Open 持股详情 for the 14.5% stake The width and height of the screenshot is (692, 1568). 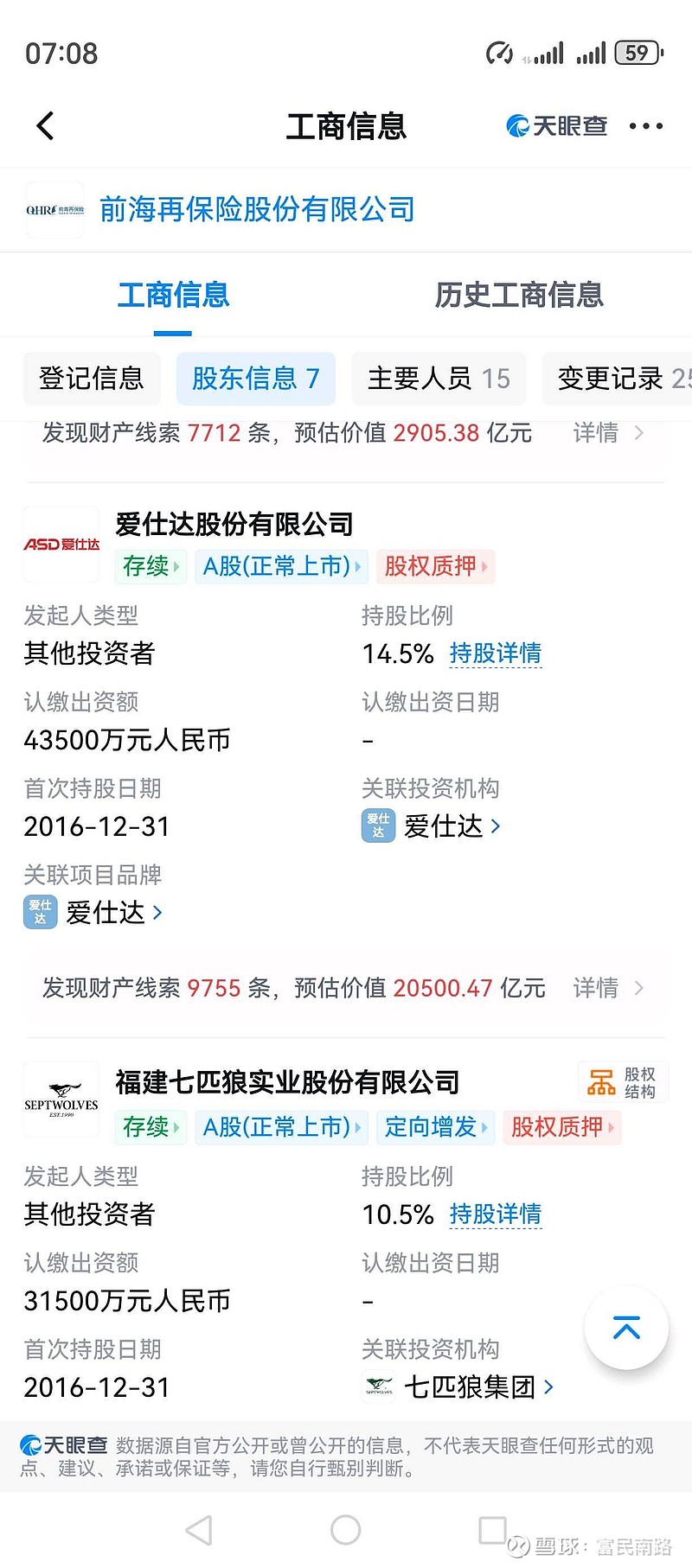(496, 654)
